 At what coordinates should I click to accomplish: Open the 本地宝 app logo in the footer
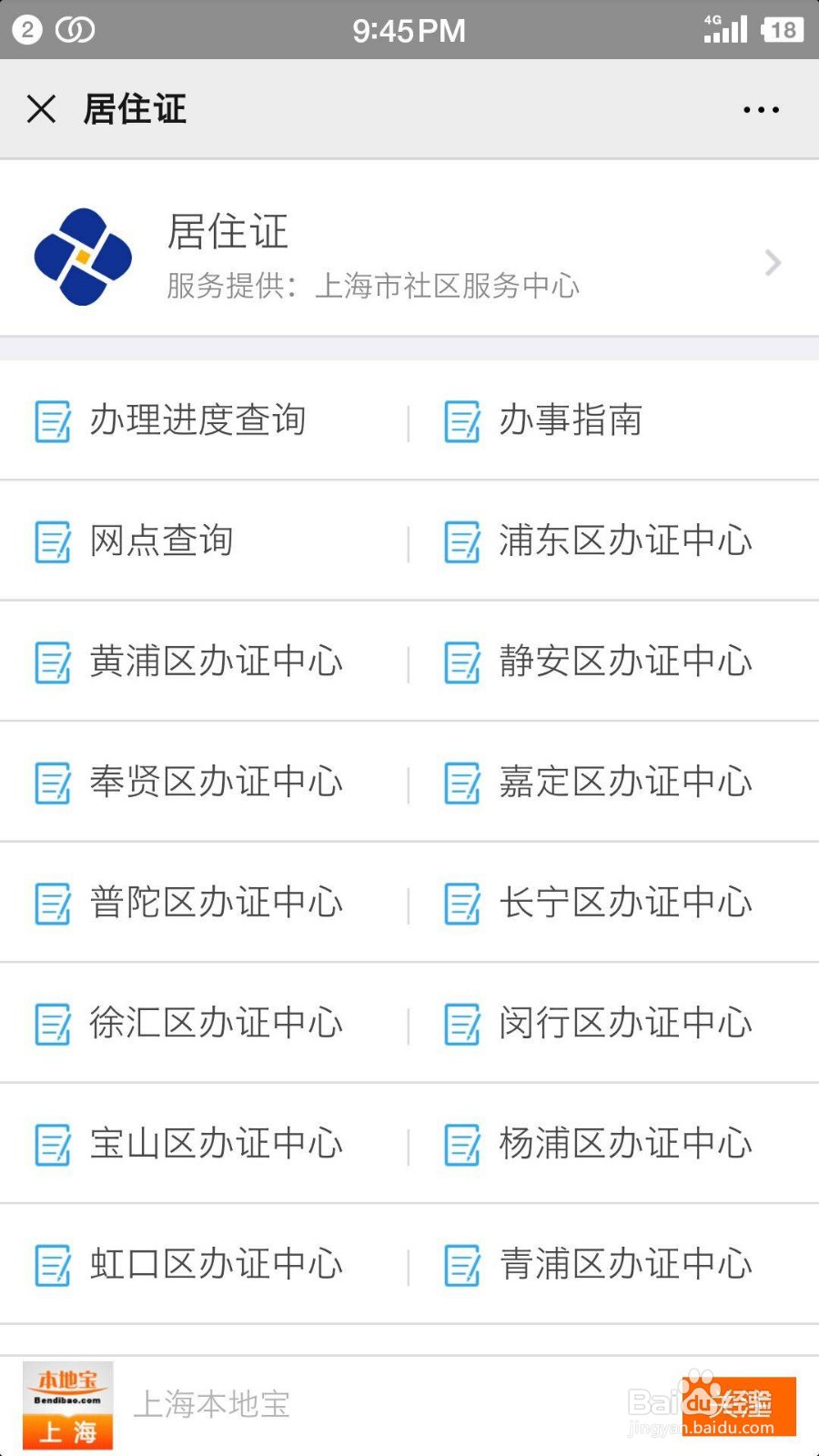coord(67,1401)
